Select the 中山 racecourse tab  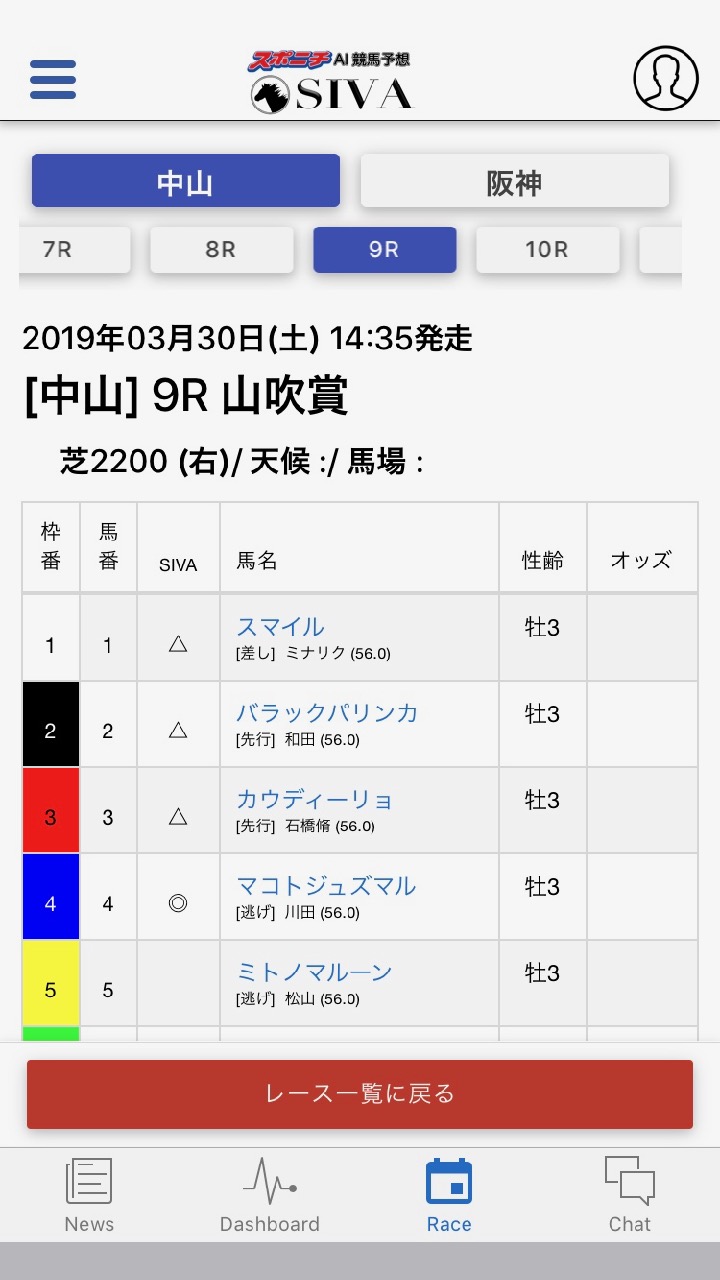coord(186,181)
